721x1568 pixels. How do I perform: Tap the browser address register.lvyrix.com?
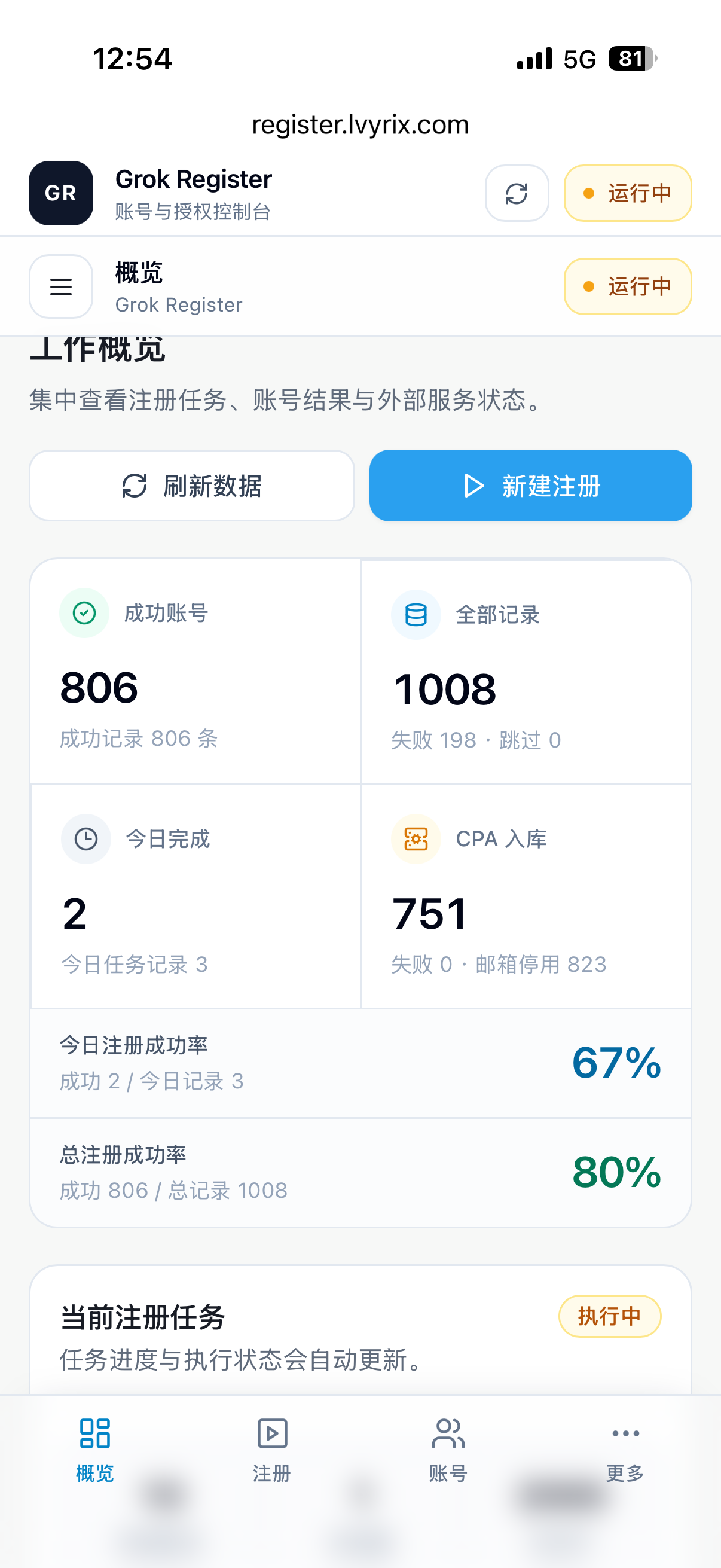[x=360, y=125]
